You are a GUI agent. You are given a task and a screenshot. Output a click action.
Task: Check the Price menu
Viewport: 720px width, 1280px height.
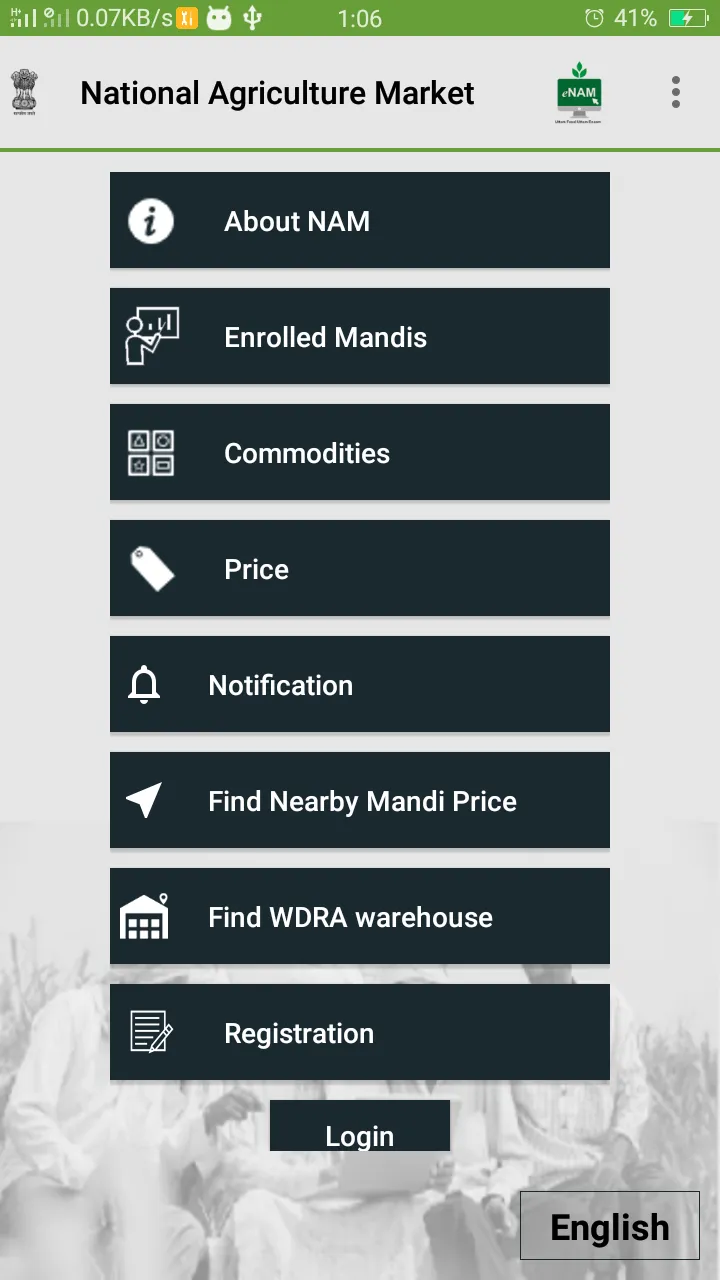click(x=360, y=568)
